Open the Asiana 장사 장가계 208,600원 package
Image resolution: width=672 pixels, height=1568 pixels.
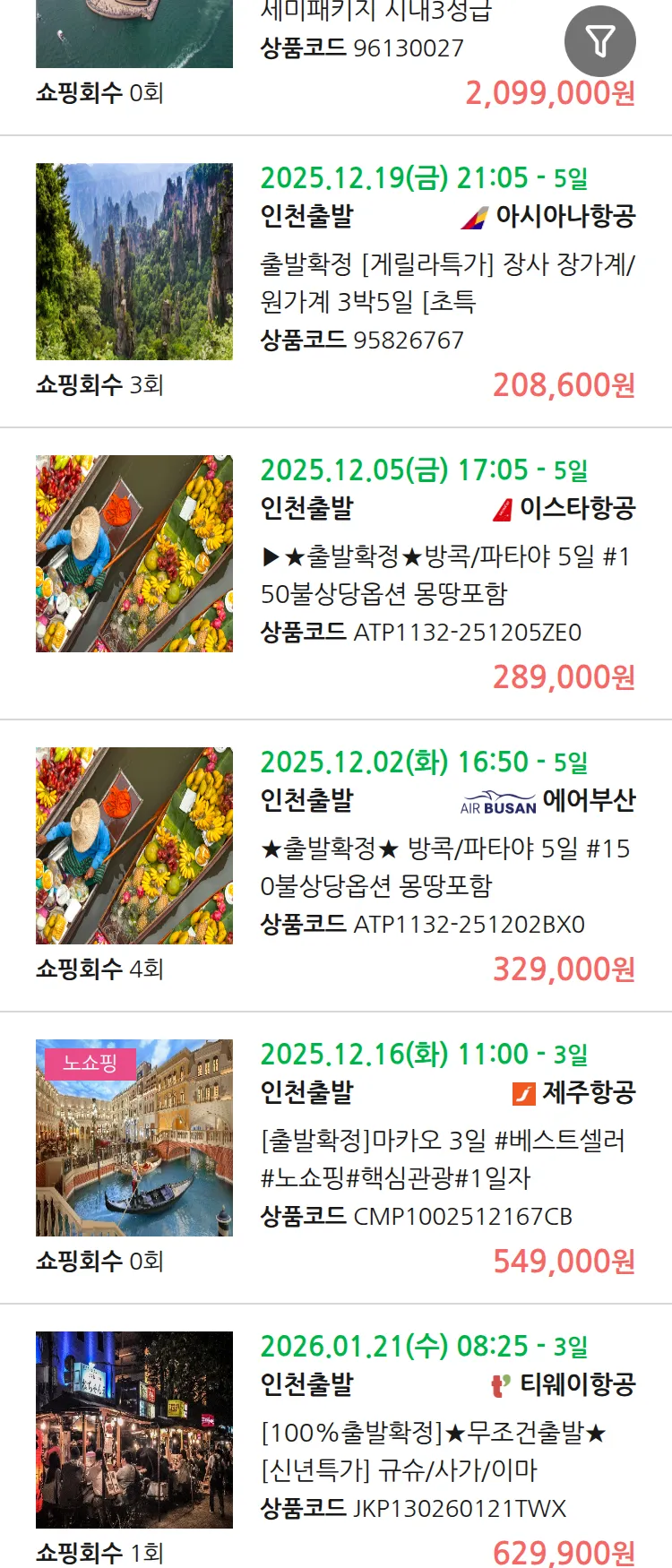pyautogui.click(x=446, y=281)
